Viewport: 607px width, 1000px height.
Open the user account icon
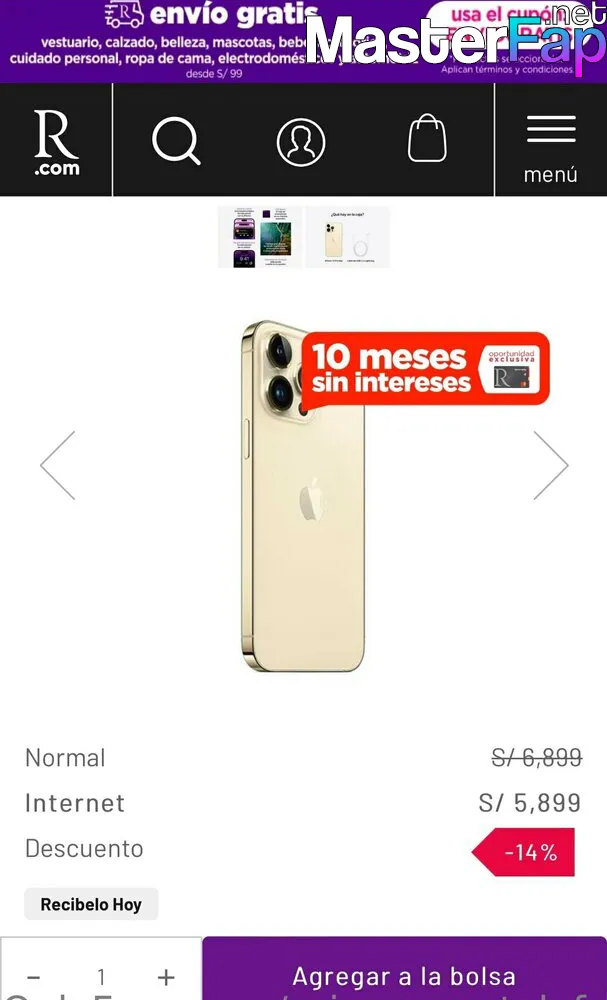click(x=301, y=142)
